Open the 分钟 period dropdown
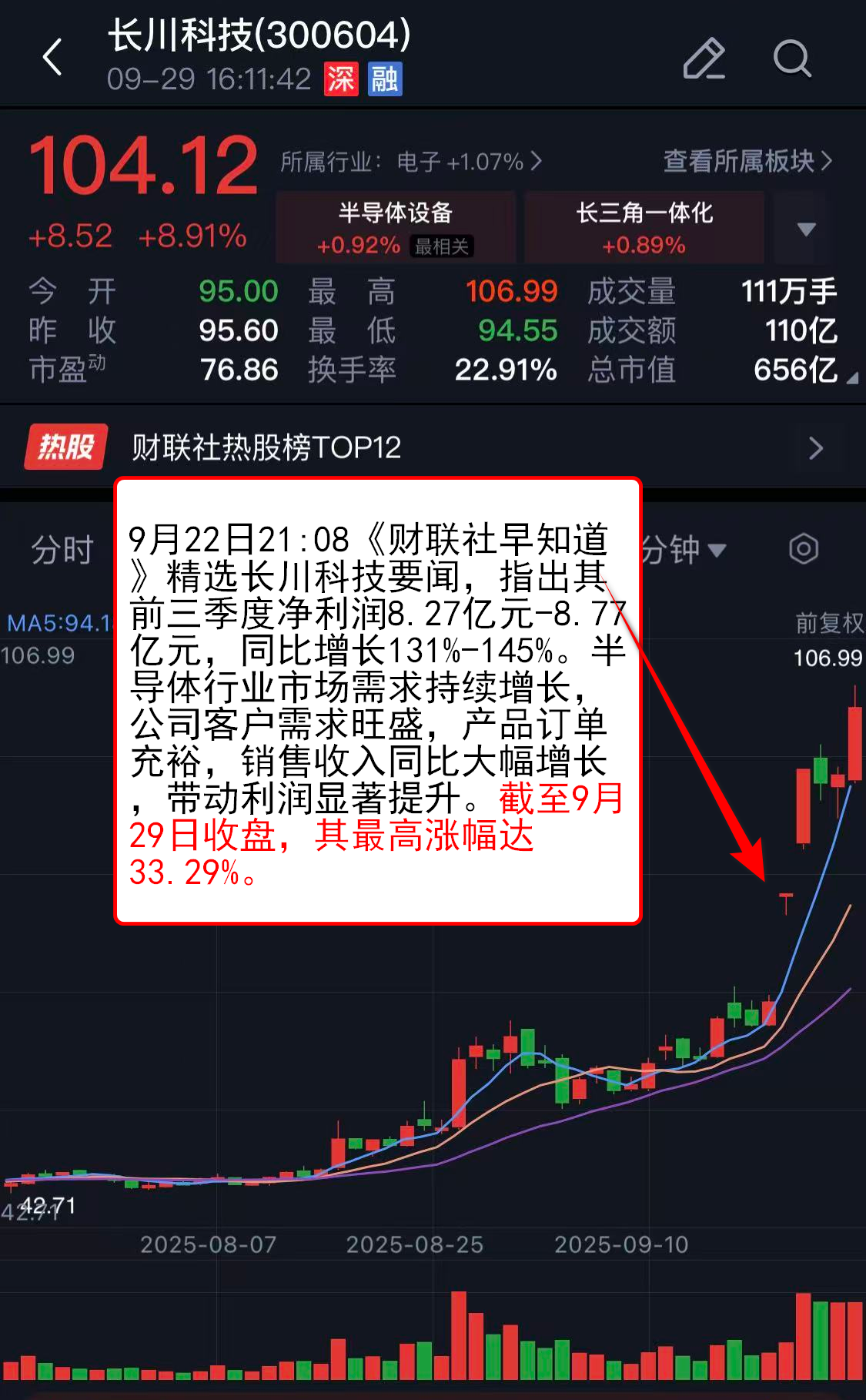The height and width of the screenshot is (1400, 866). 684,550
